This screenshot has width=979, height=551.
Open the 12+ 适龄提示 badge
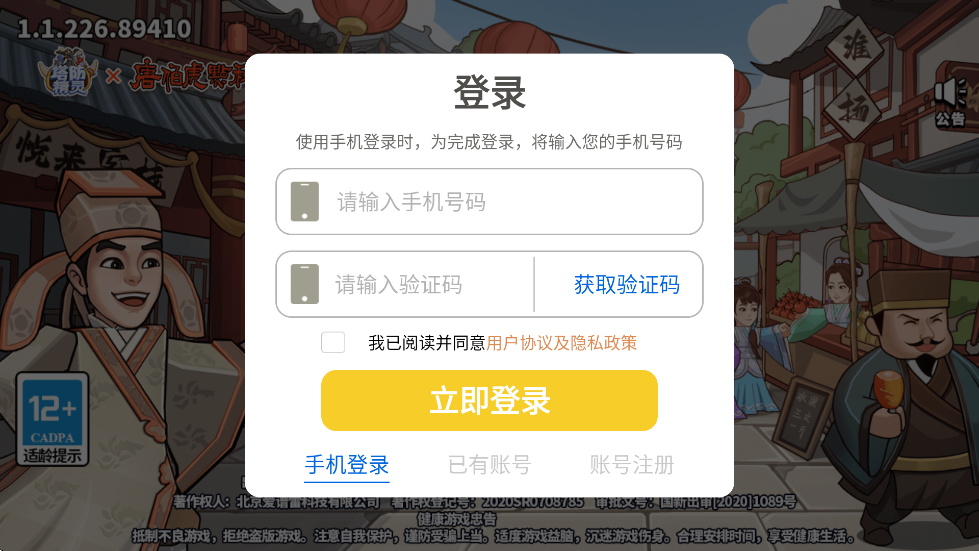pos(52,419)
